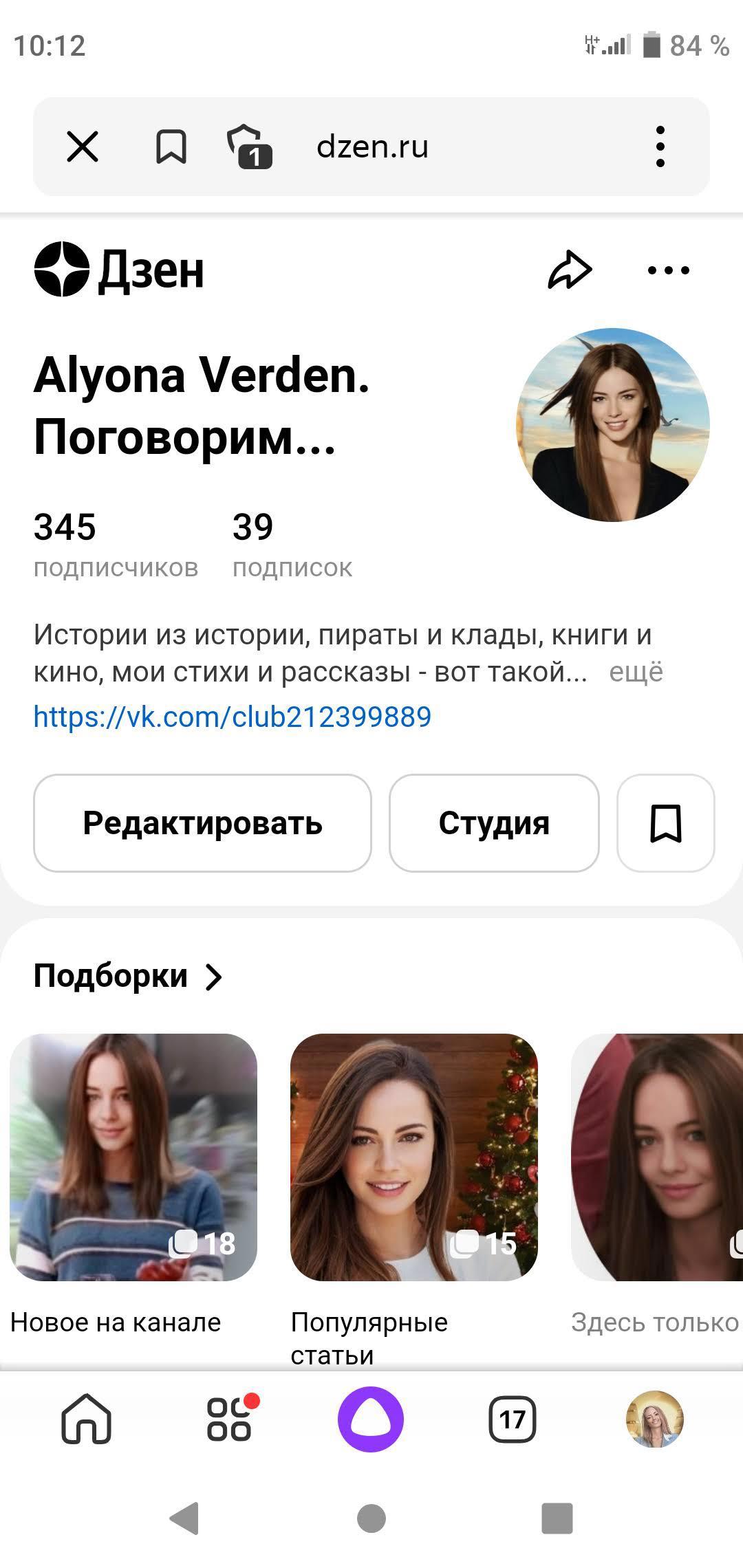Open the browser three-dot menu
743x1568 pixels.
(x=660, y=146)
